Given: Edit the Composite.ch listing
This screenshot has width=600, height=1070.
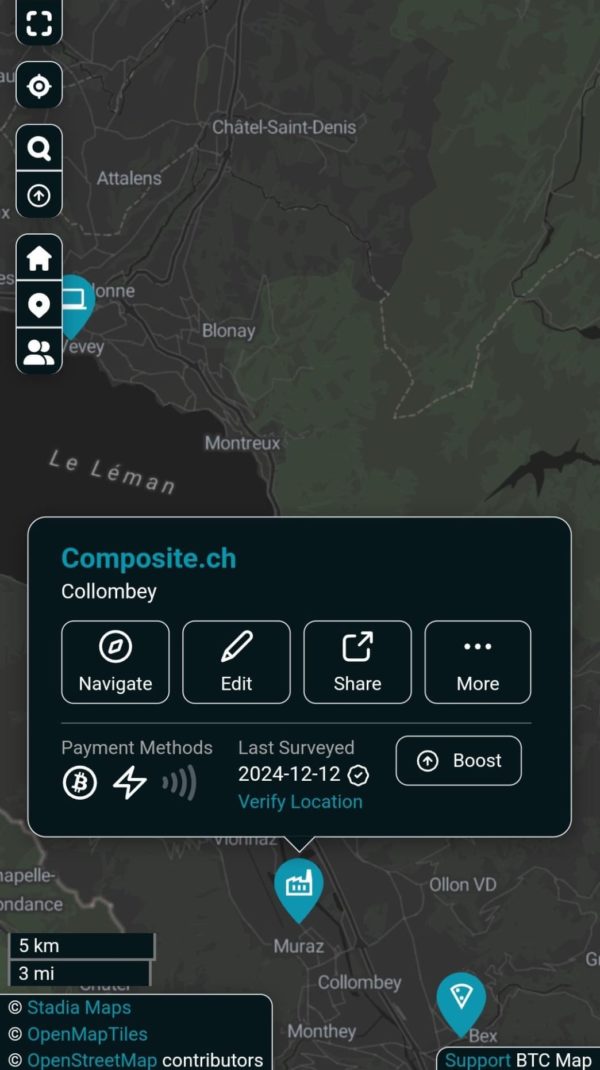Looking at the screenshot, I should 236,662.
